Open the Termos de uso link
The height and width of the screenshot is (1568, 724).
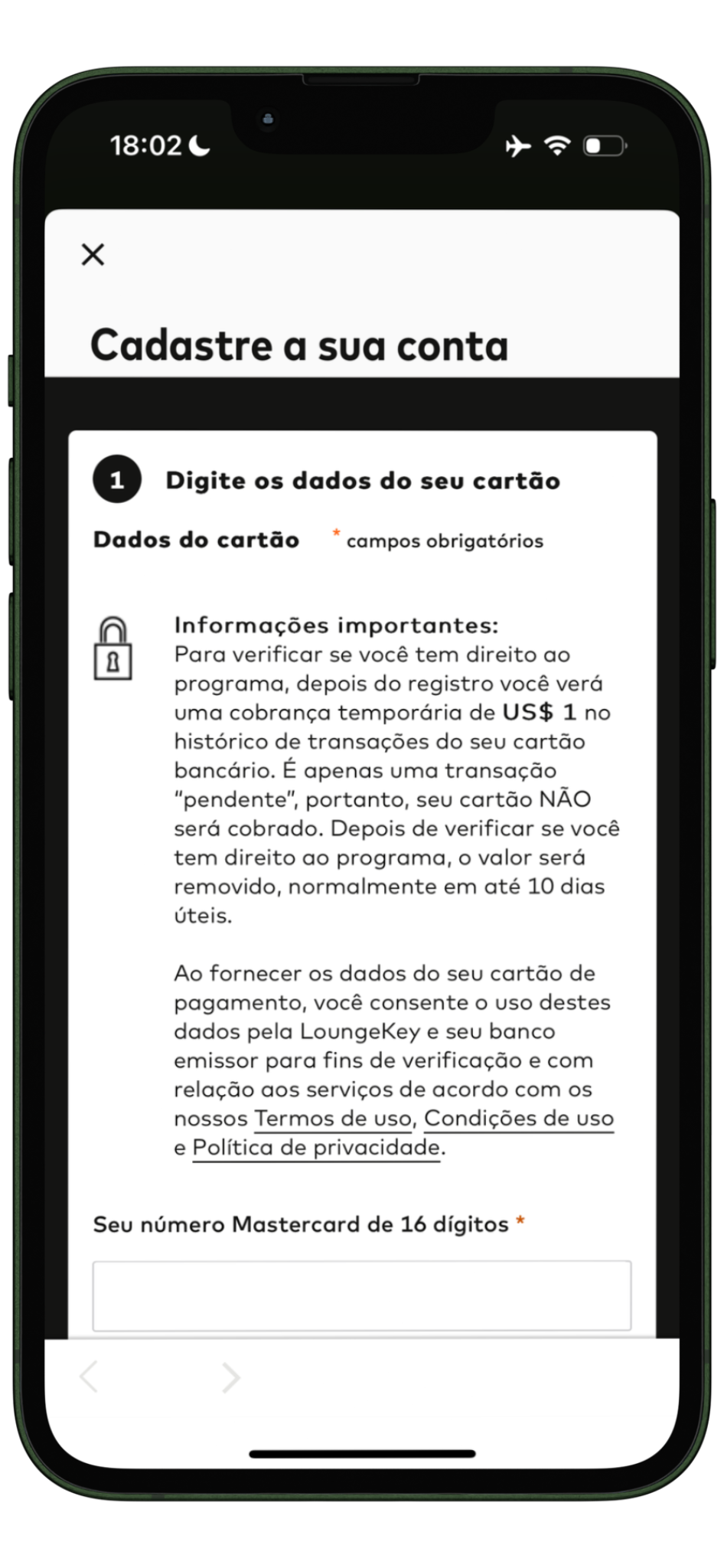(333, 1119)
